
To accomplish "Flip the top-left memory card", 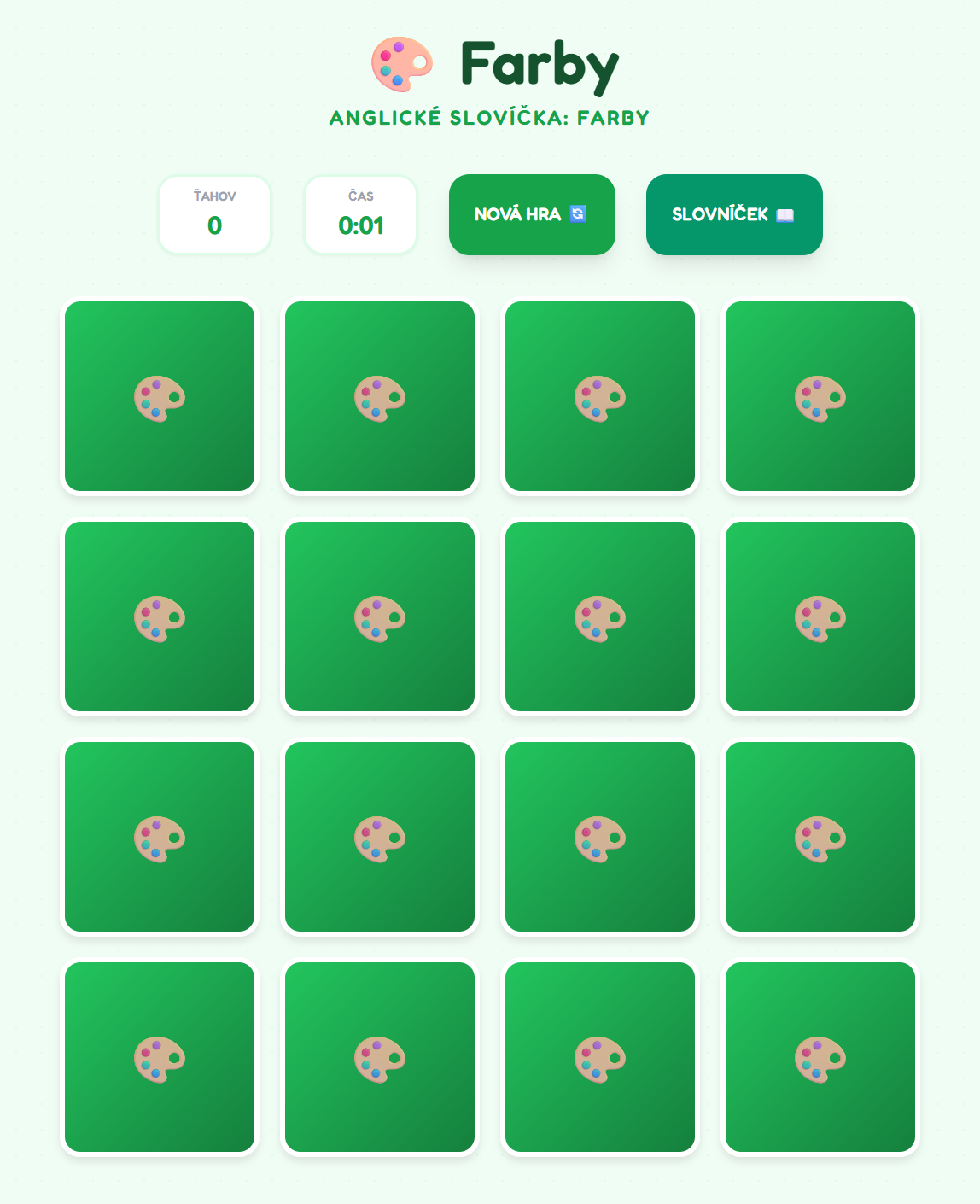I will [160, 396].
